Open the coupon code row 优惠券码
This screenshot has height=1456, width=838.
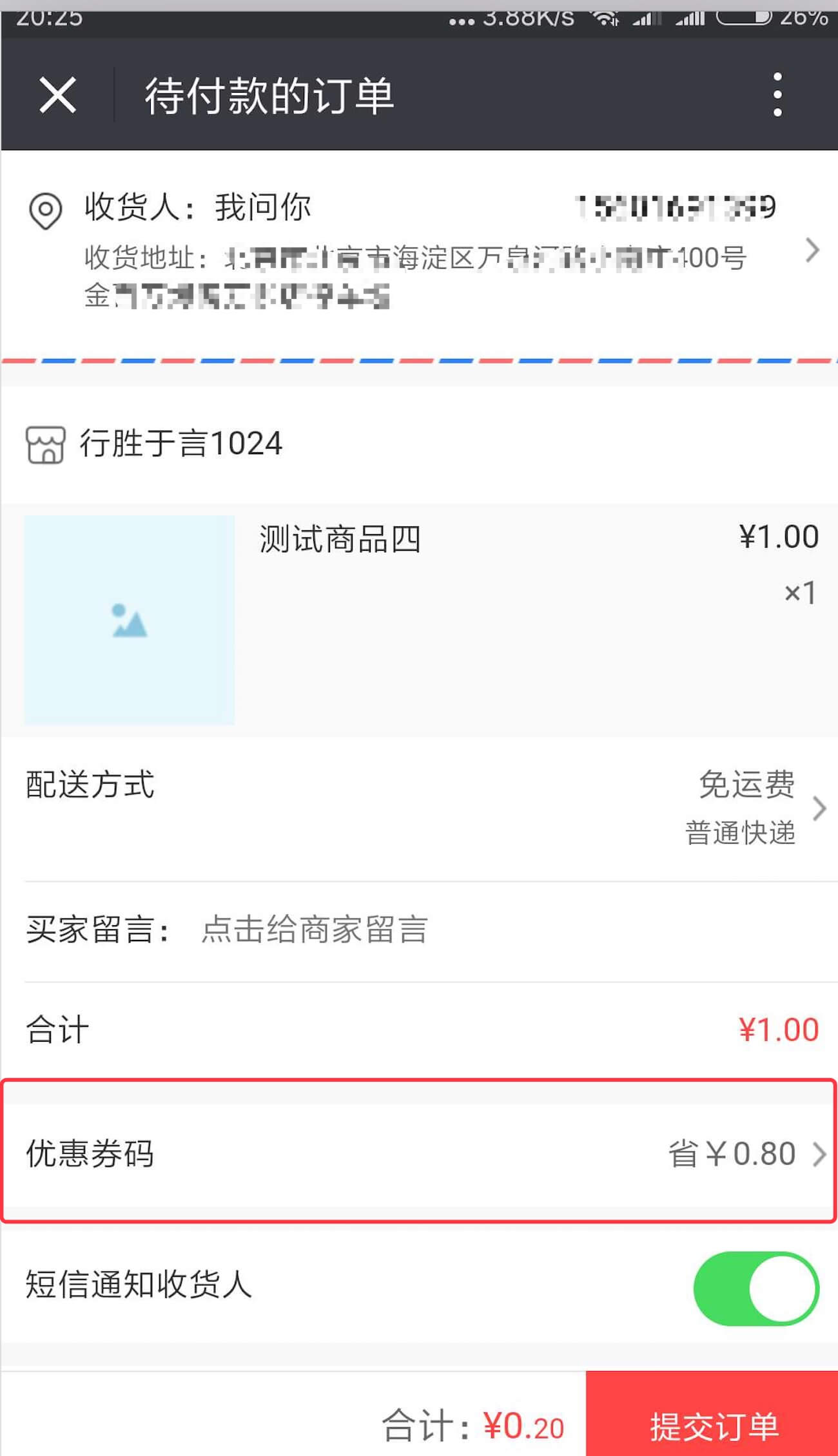coord(419,1153)
